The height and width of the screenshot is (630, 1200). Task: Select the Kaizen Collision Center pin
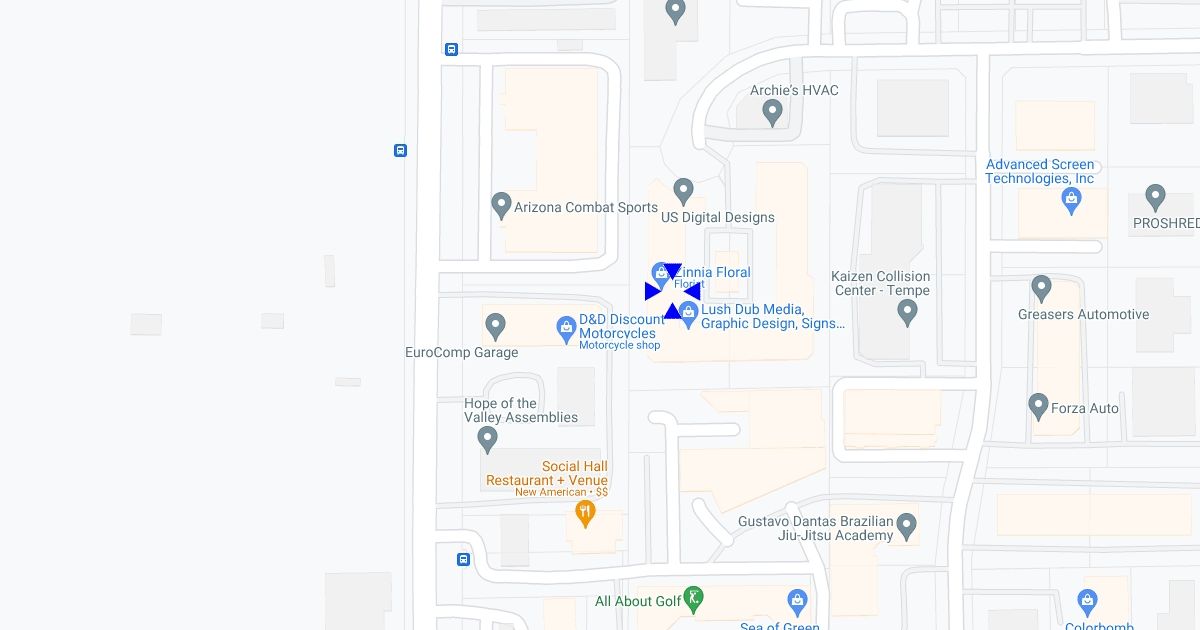click(908, 313)
